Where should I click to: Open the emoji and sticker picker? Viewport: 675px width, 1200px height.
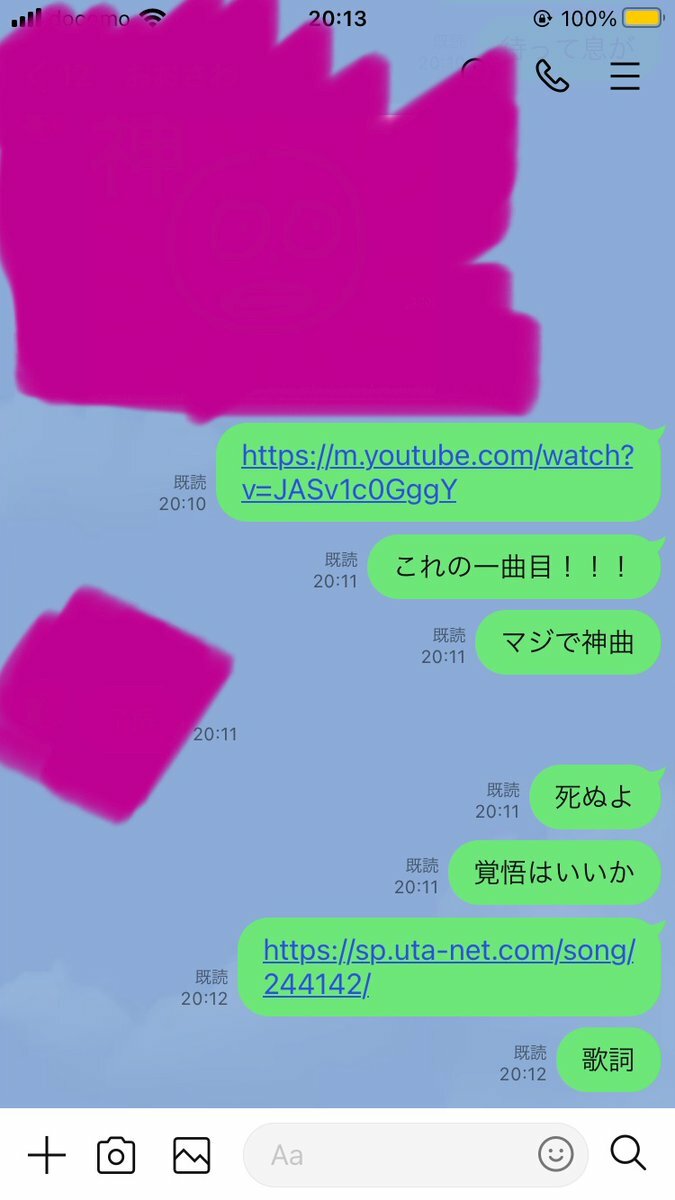click(x=556, y=1155)
